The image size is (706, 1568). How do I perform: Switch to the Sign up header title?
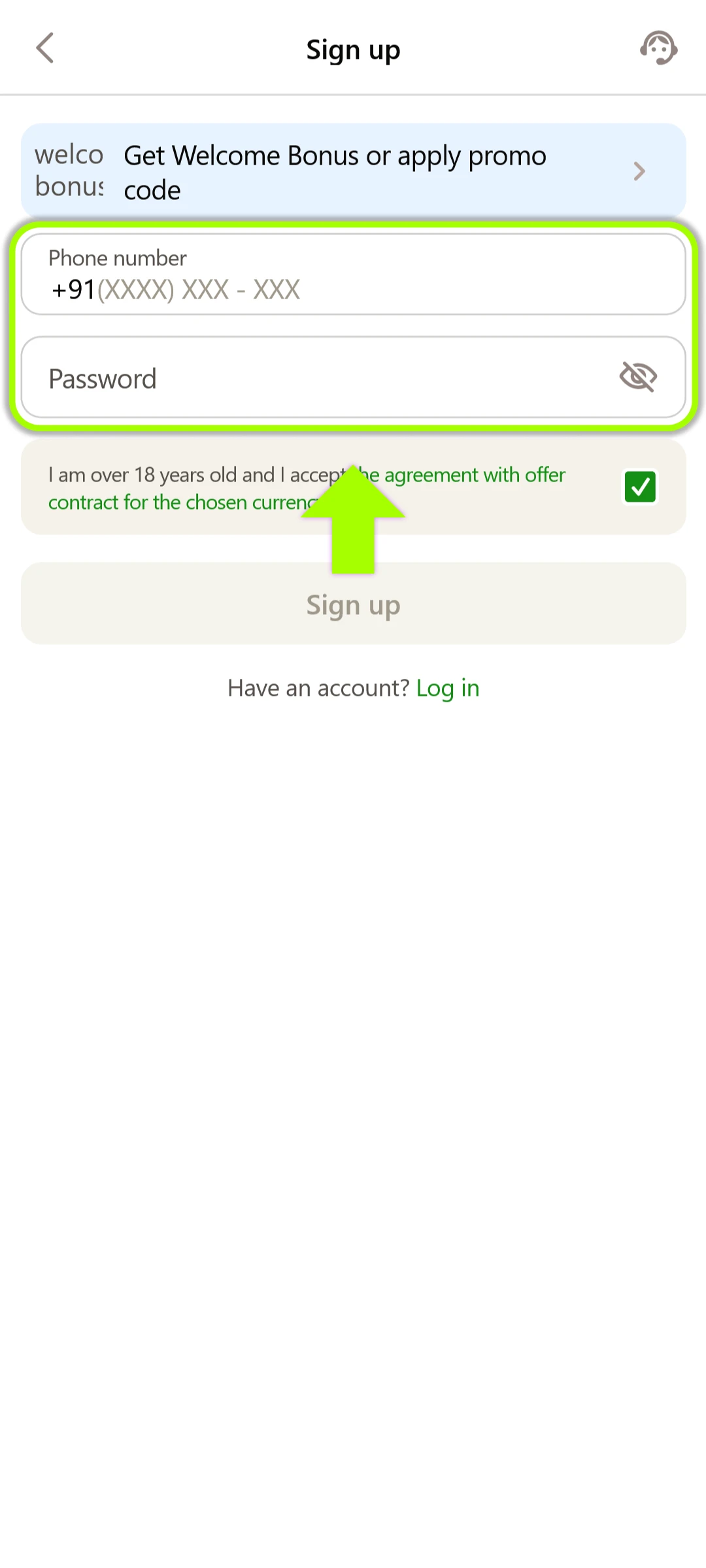353,49
